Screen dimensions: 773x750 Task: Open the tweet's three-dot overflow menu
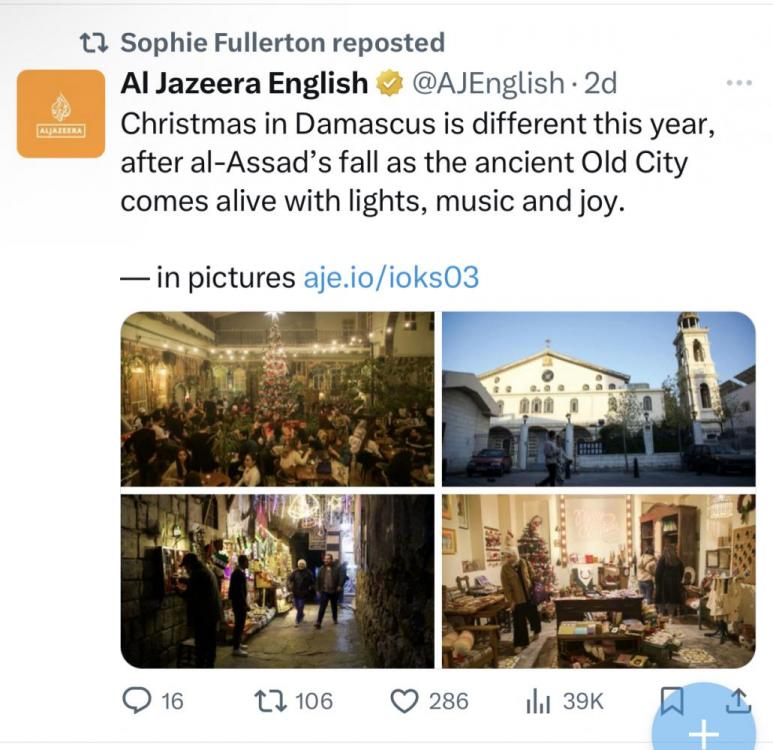point(738,83)
